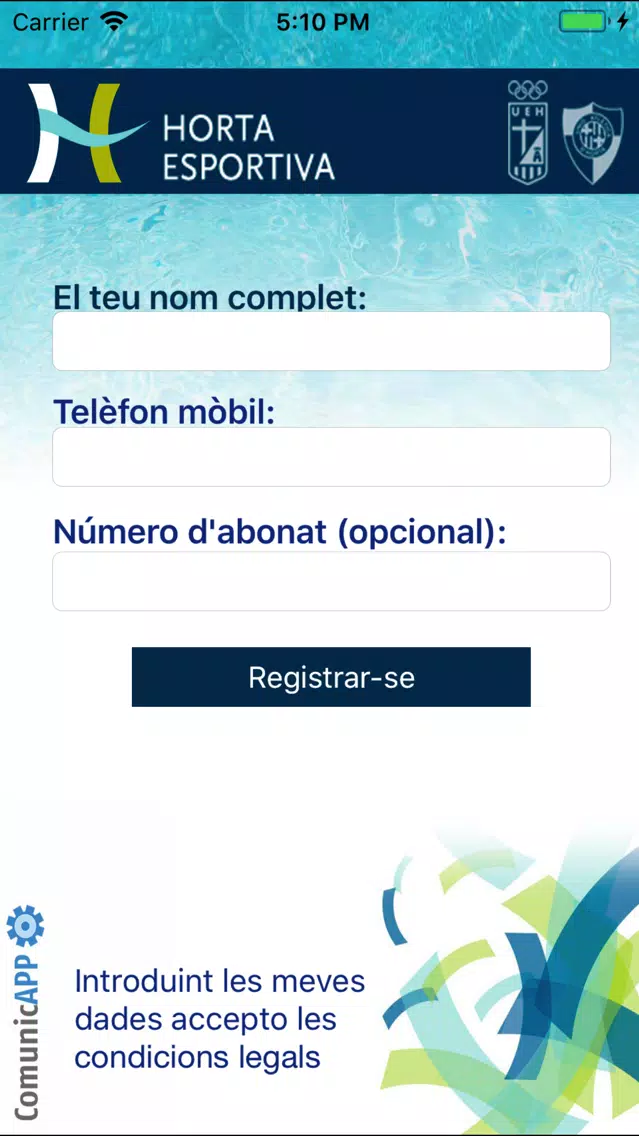
Task: Tap the full name input field
Action: (331, 341)
